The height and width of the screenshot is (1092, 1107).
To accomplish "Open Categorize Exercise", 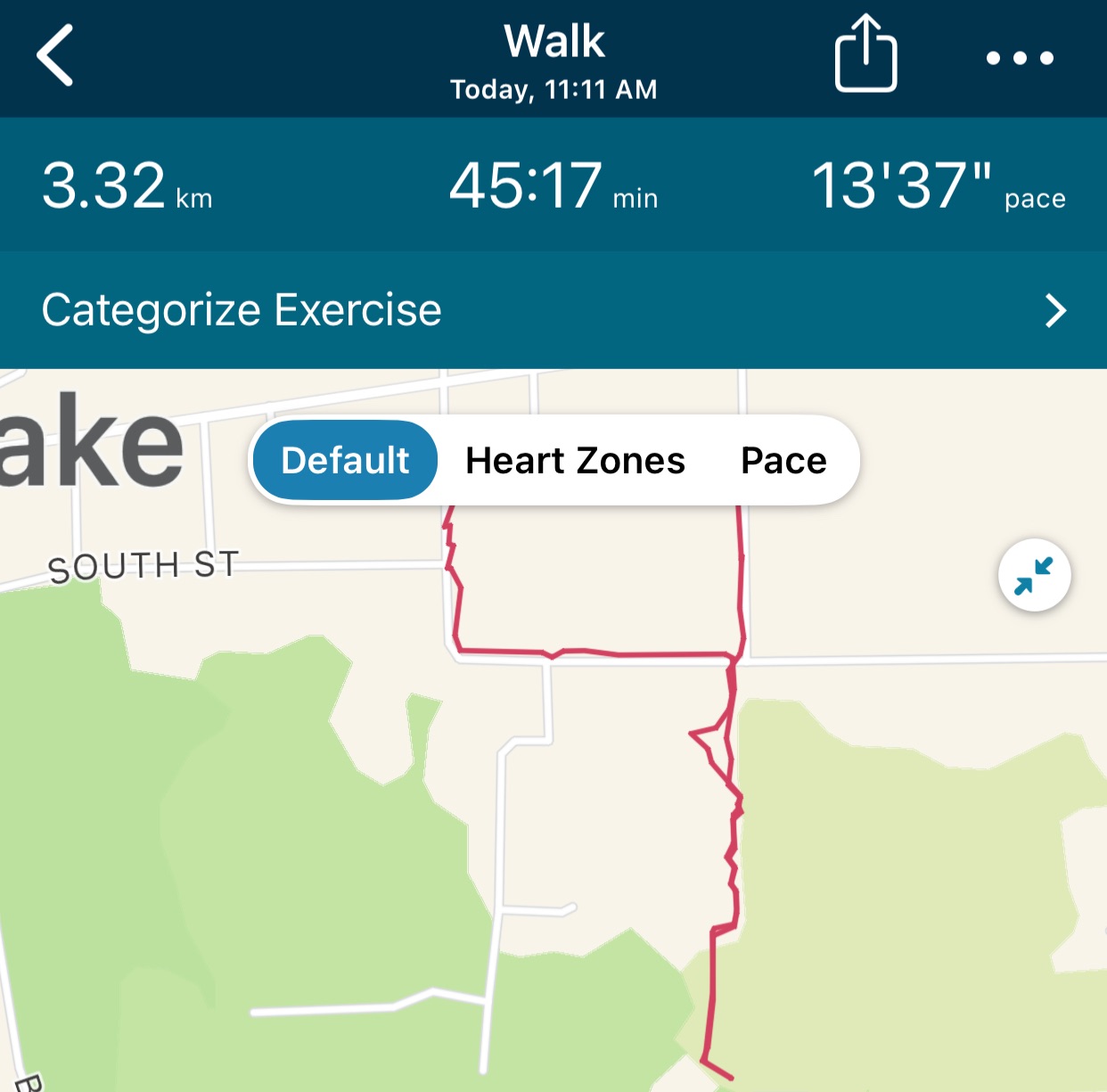I will point(553,310).
